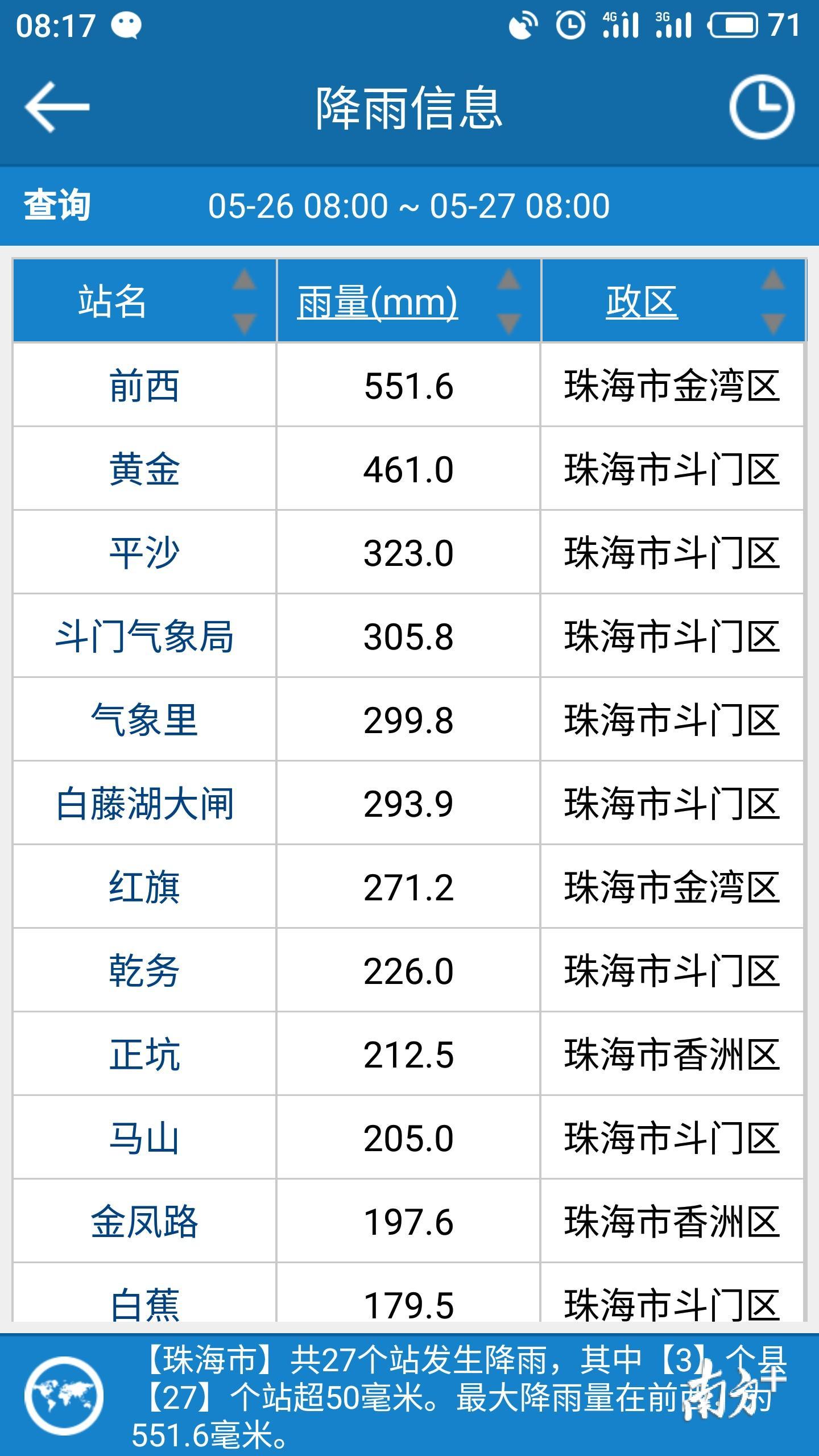Go back using the arrow icon

coord(57,107)
